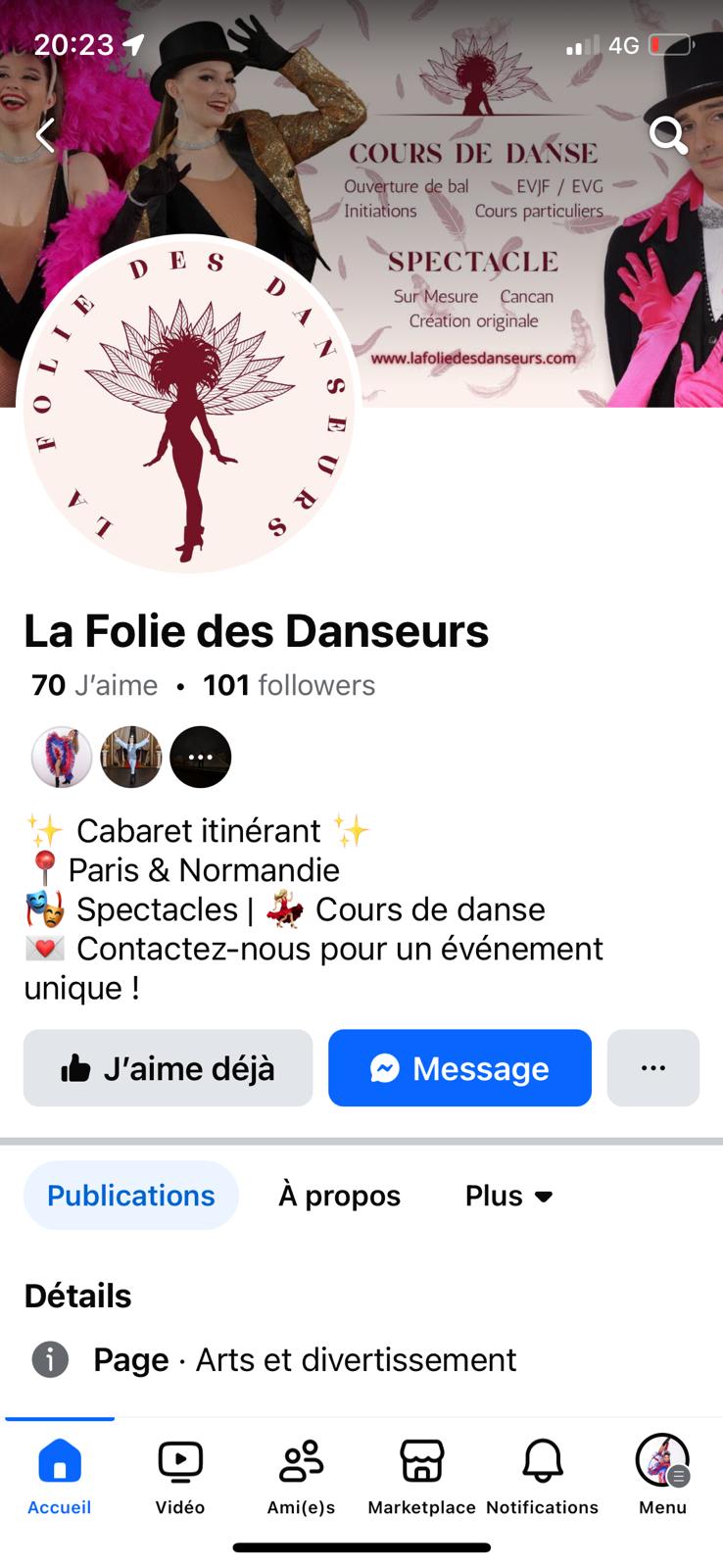Switch to the À propos tab
Image resolution: width=723 pixels, height=1568 pixels.
(x=339, y=1196)
